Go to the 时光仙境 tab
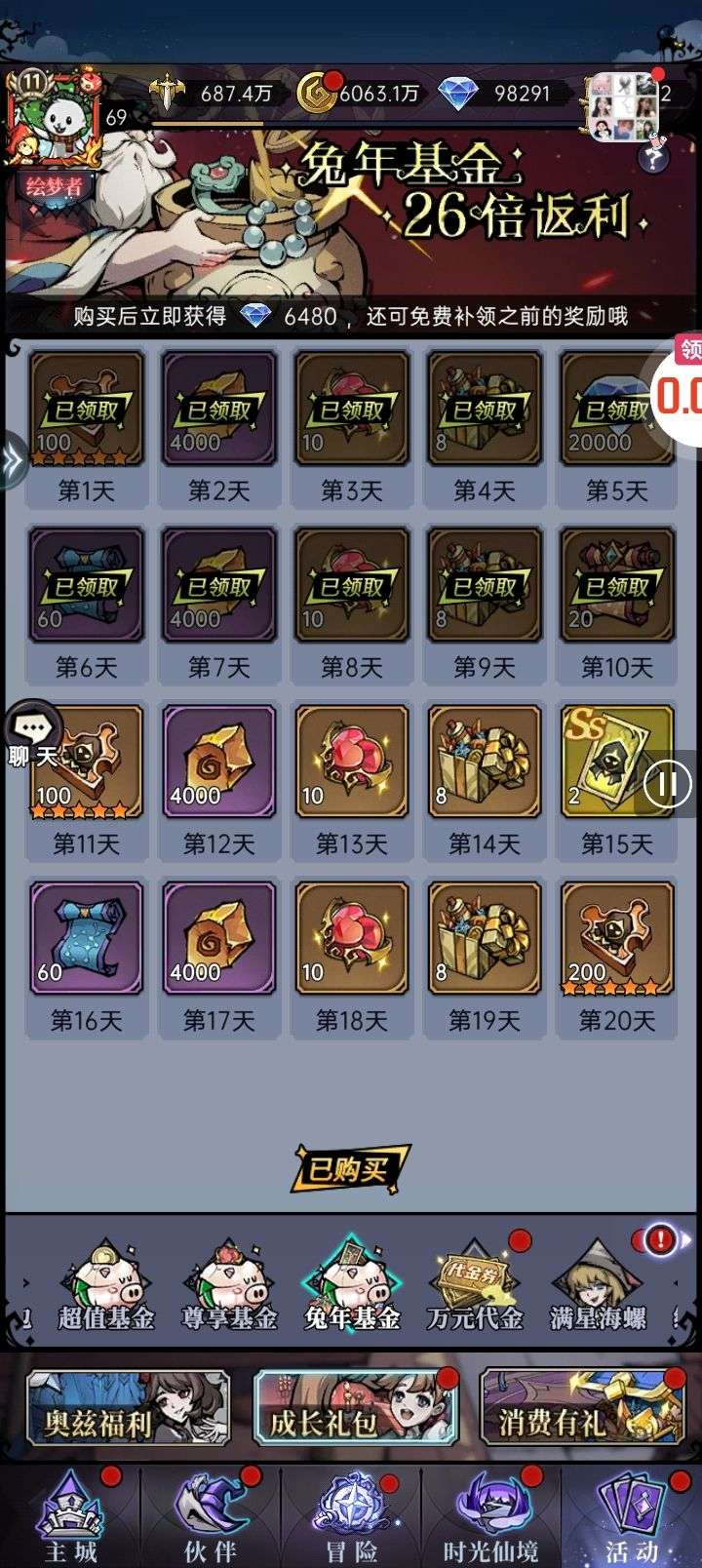702x1568 pixels. click(x=490, y=1519)
